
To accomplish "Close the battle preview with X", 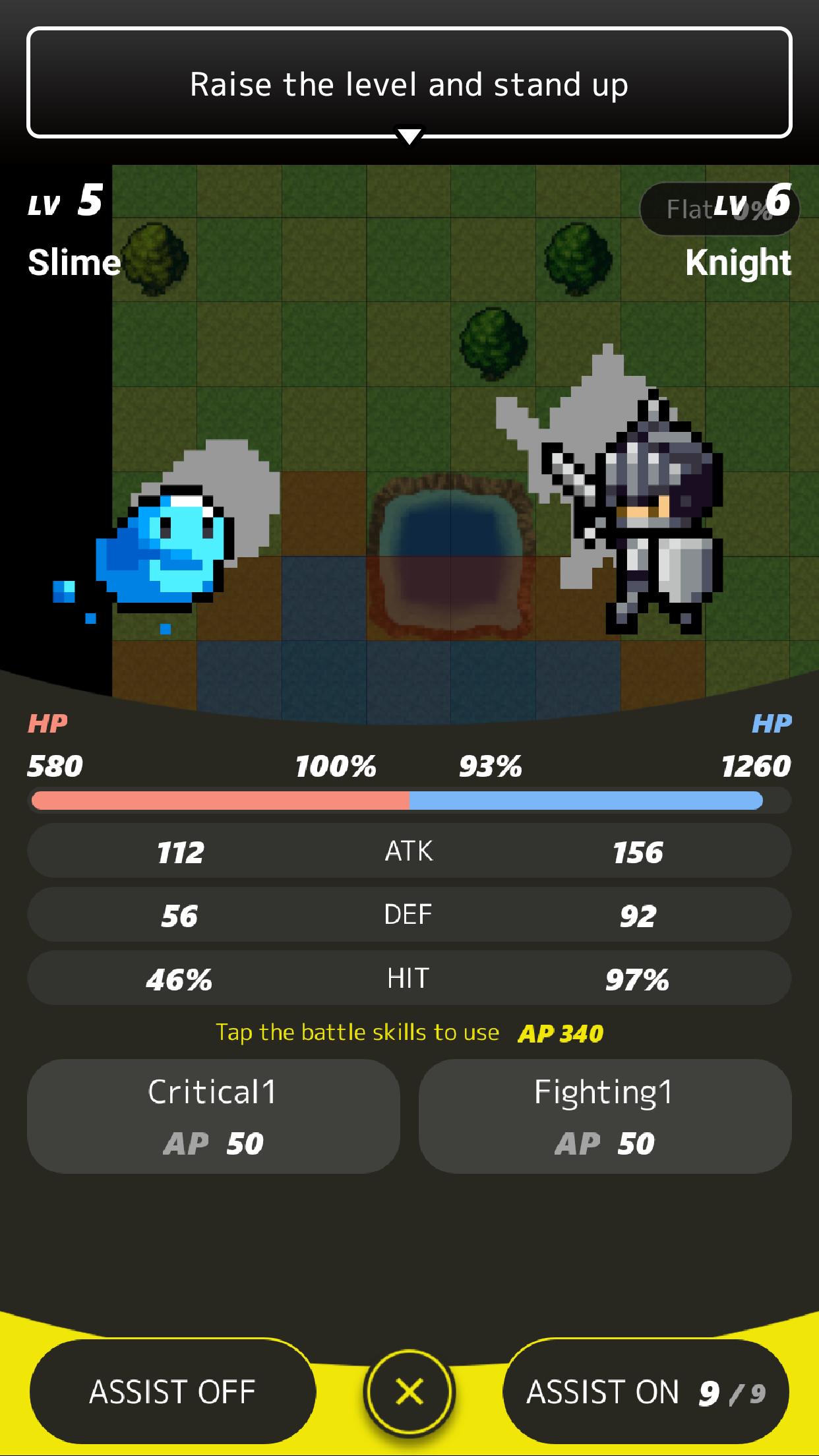I will [x=409, y=1392].
